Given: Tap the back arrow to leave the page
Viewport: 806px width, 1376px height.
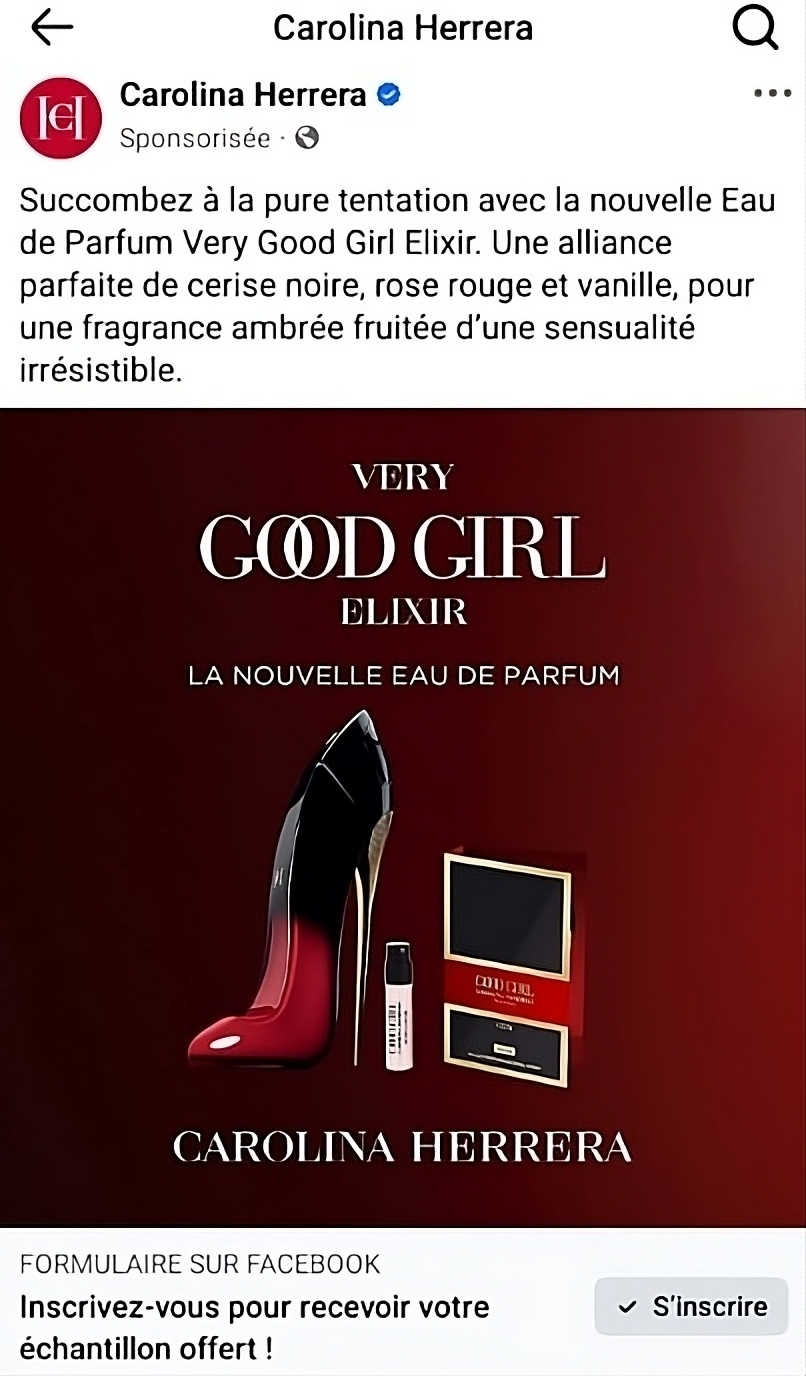Looking at the screenshot, I should [x=50, y=27].
